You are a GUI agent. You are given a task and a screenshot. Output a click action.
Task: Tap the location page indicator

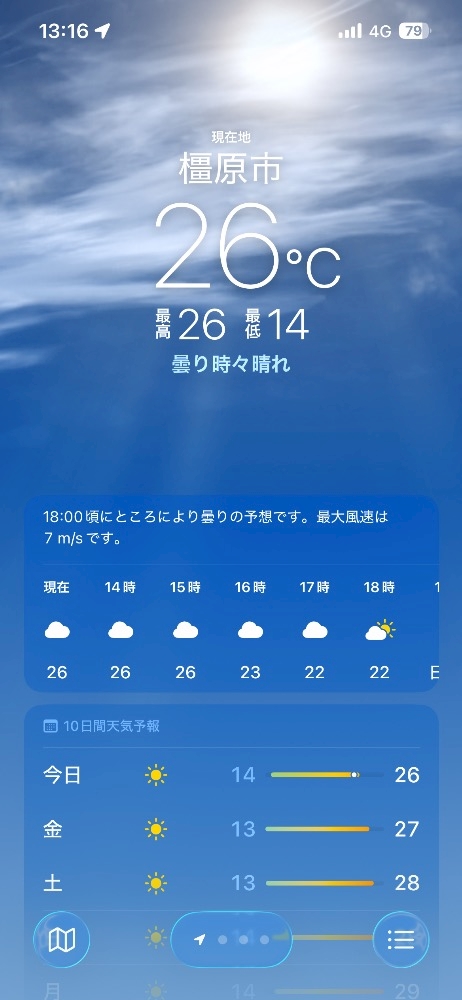click(231, 939)
